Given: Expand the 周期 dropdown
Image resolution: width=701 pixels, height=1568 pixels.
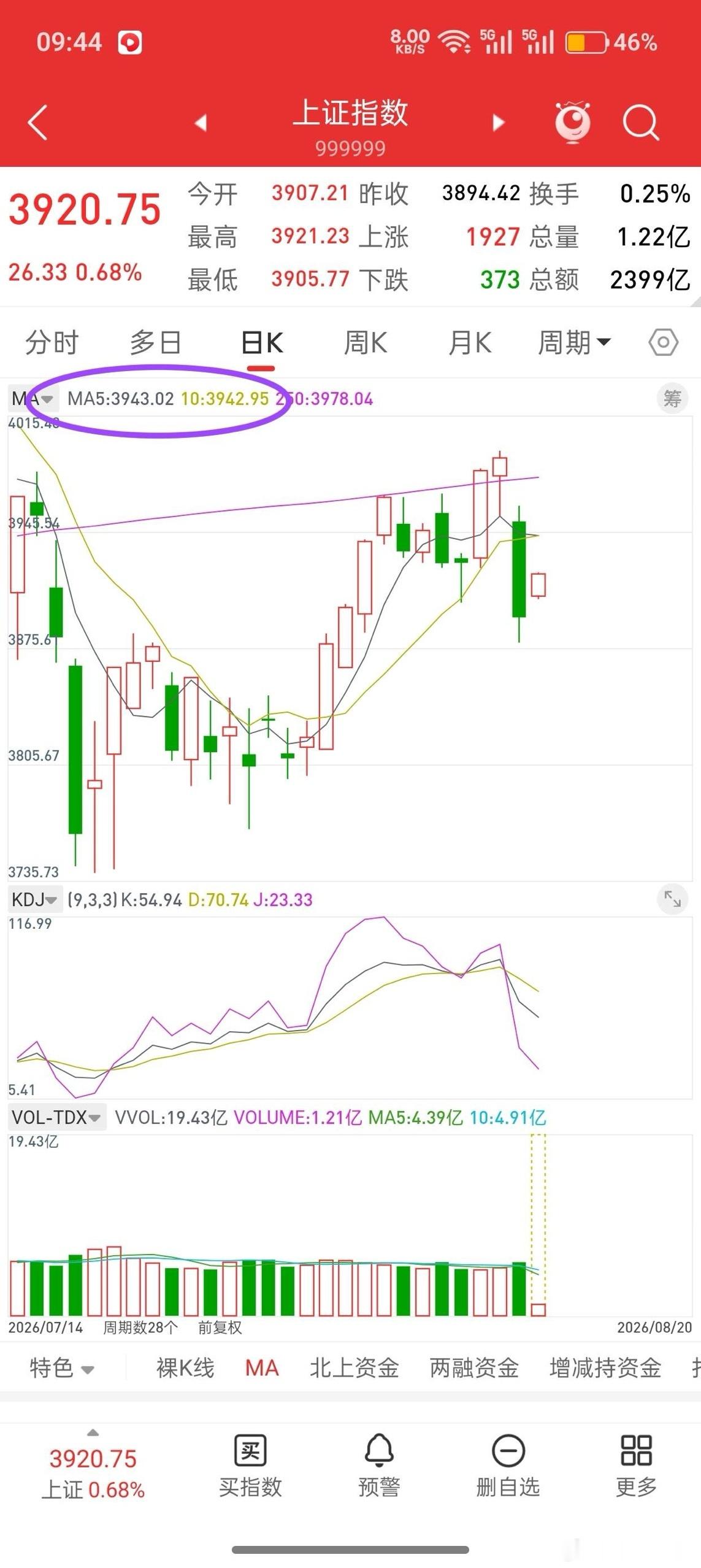Looking at the screenshot, I should point(574,342).
